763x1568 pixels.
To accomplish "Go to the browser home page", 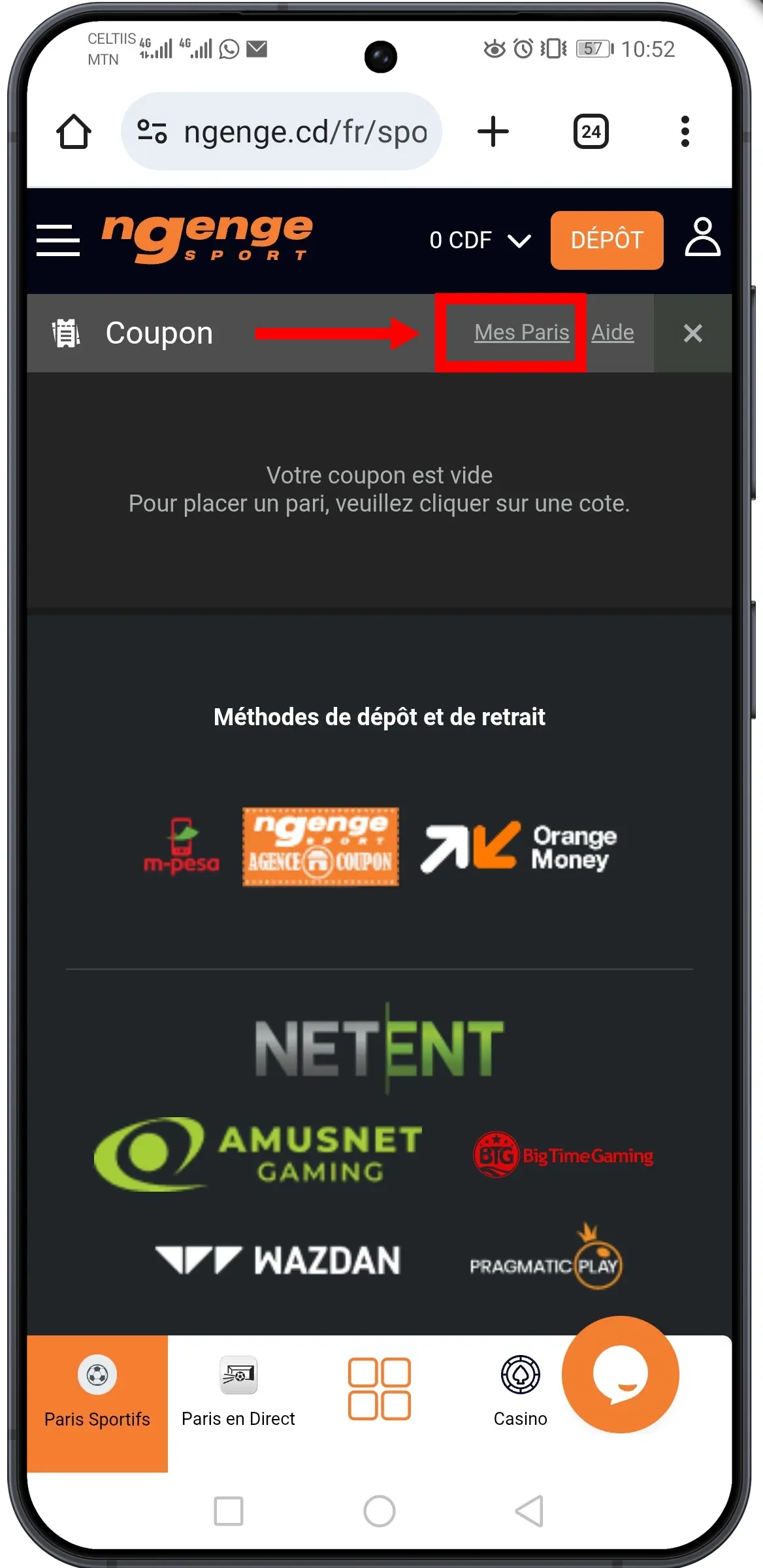I will pos(74,132).
